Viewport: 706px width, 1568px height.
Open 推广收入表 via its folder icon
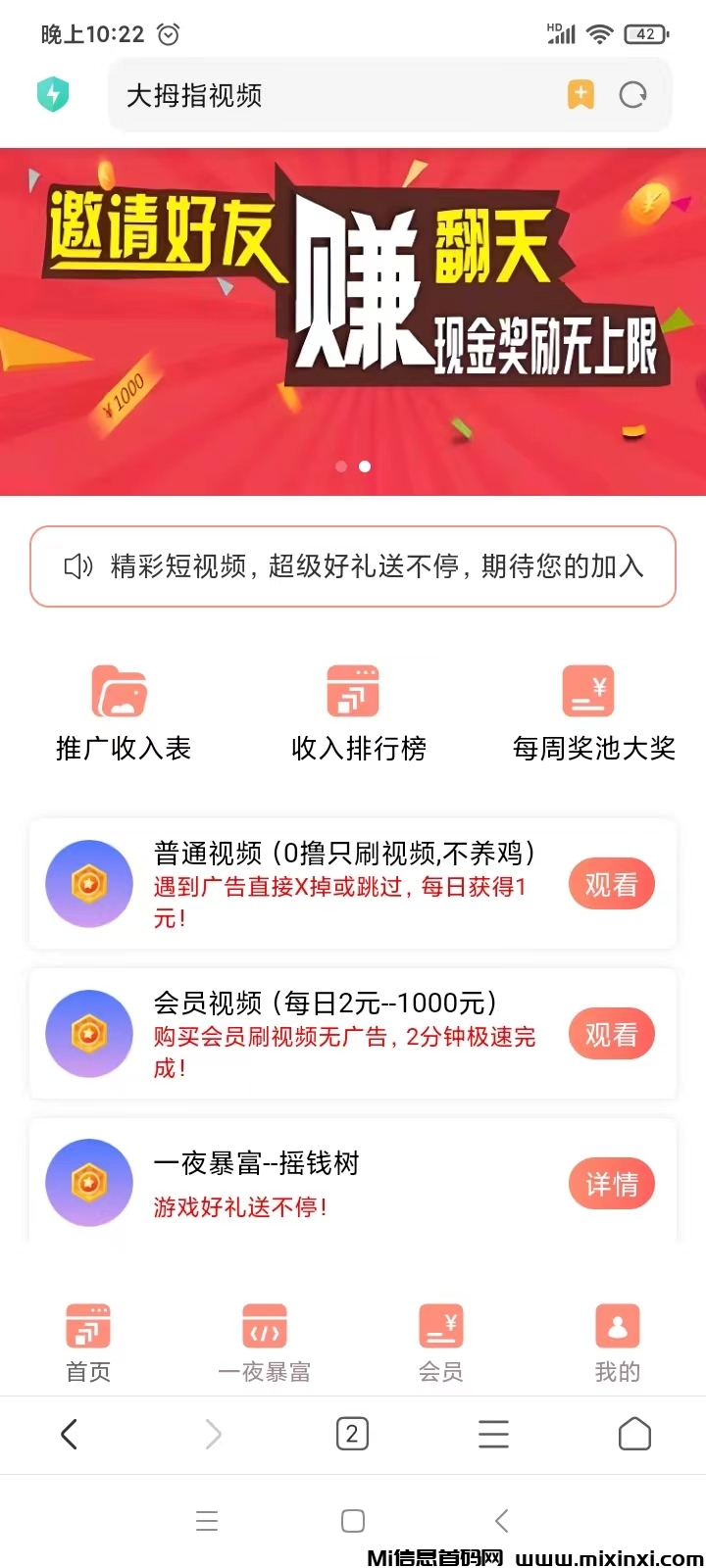tap(120, 691)
